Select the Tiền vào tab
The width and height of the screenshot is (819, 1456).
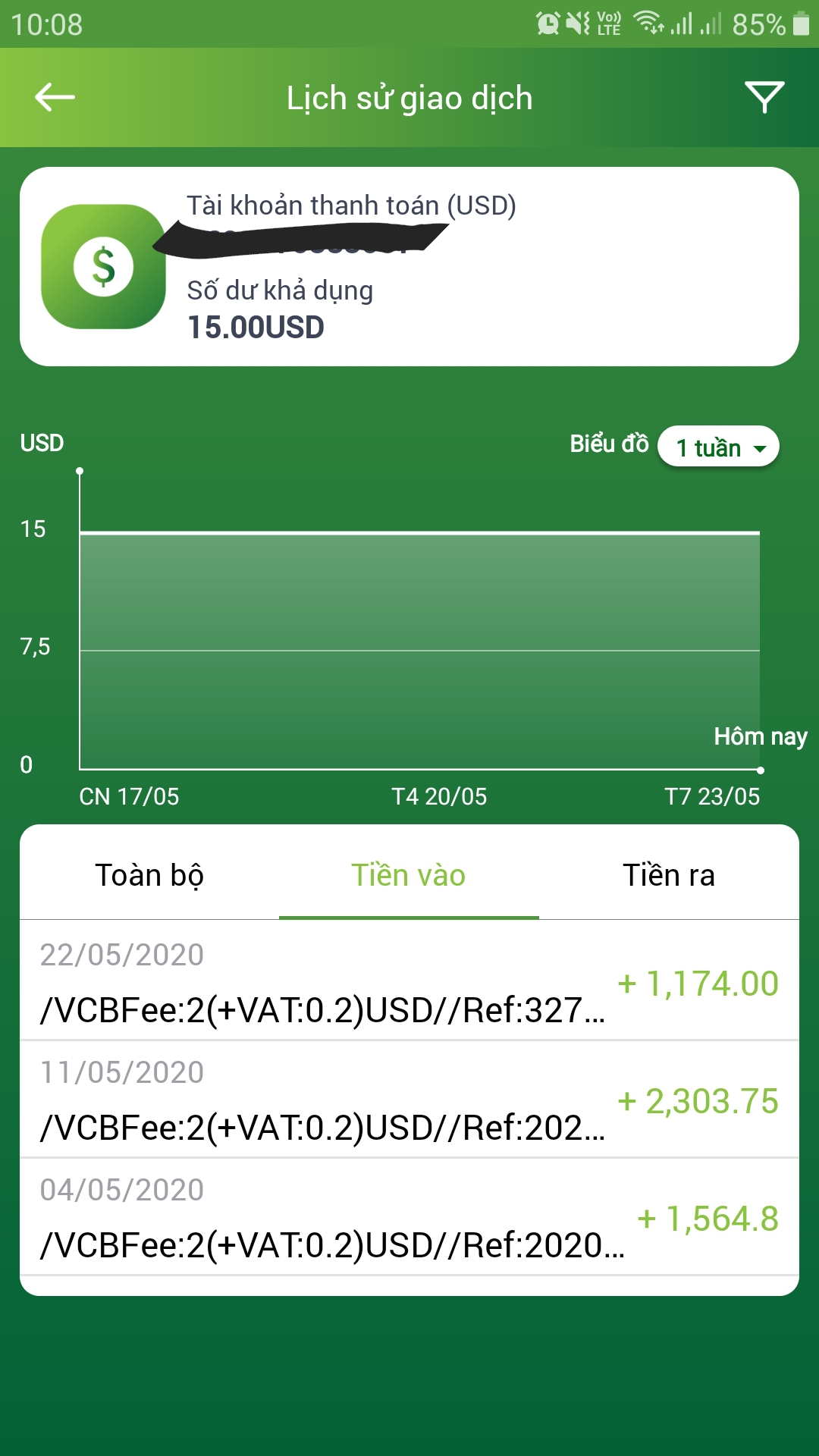(x=409, y=875)
